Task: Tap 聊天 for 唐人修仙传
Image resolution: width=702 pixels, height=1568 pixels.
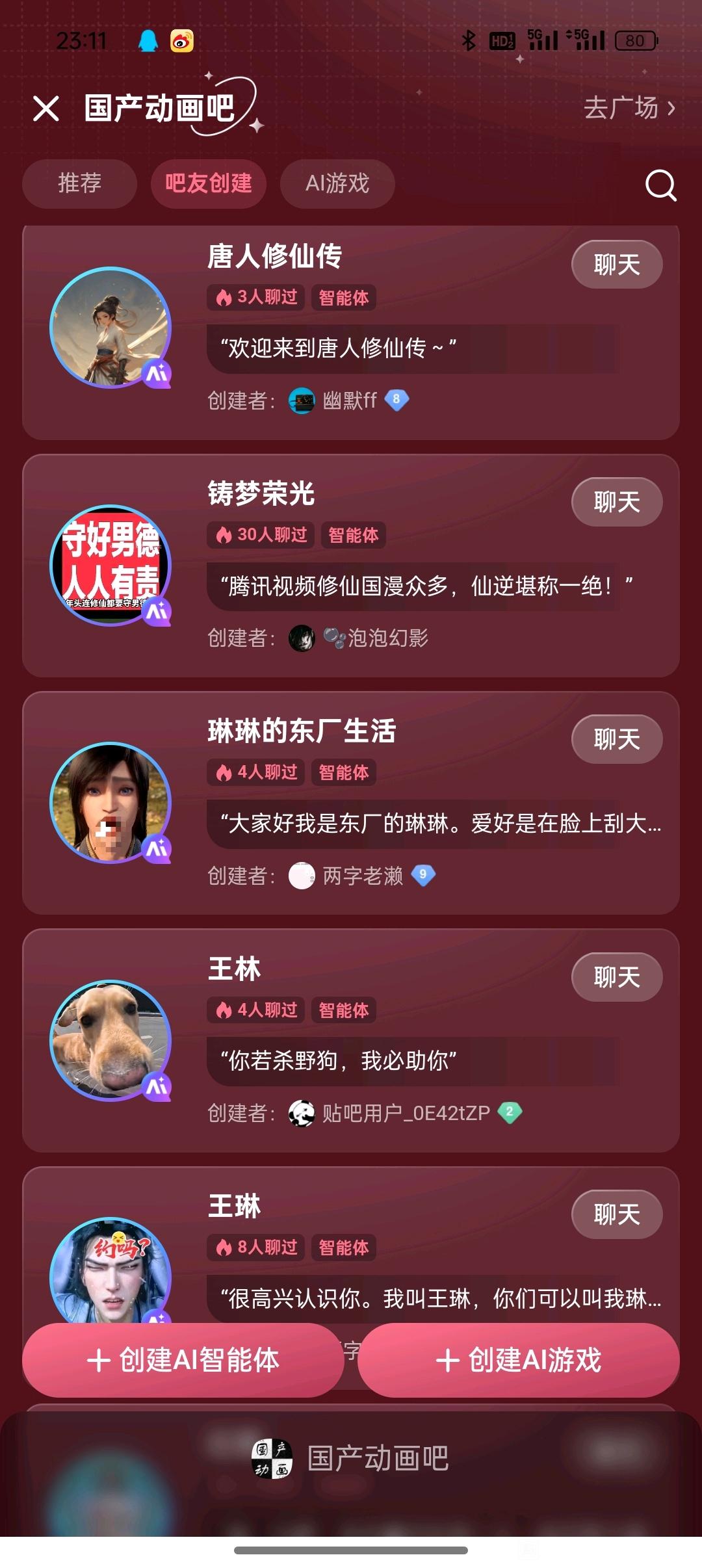Action: pyautogui.click(x=616, y=265)
